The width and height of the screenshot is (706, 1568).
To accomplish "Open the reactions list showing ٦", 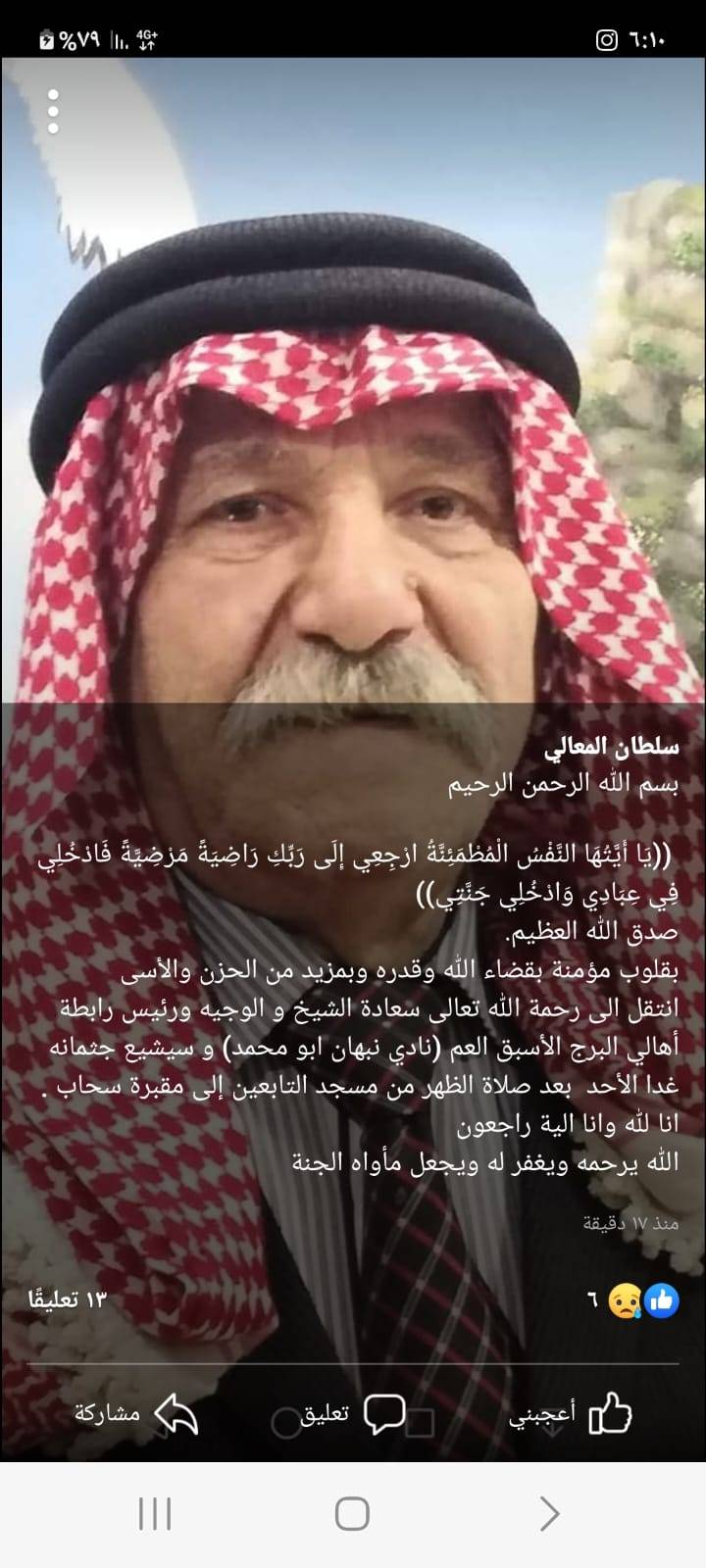I will tap(635, 1300).
